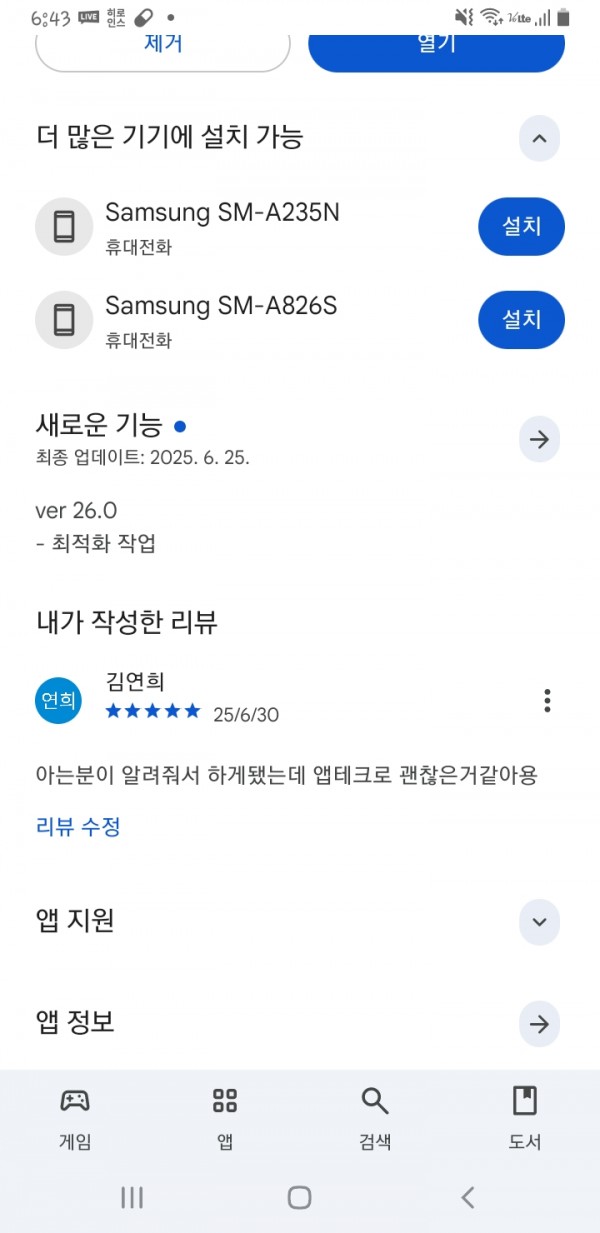
Task: Switch to the 도서 tab
Action: [525, 1119]
